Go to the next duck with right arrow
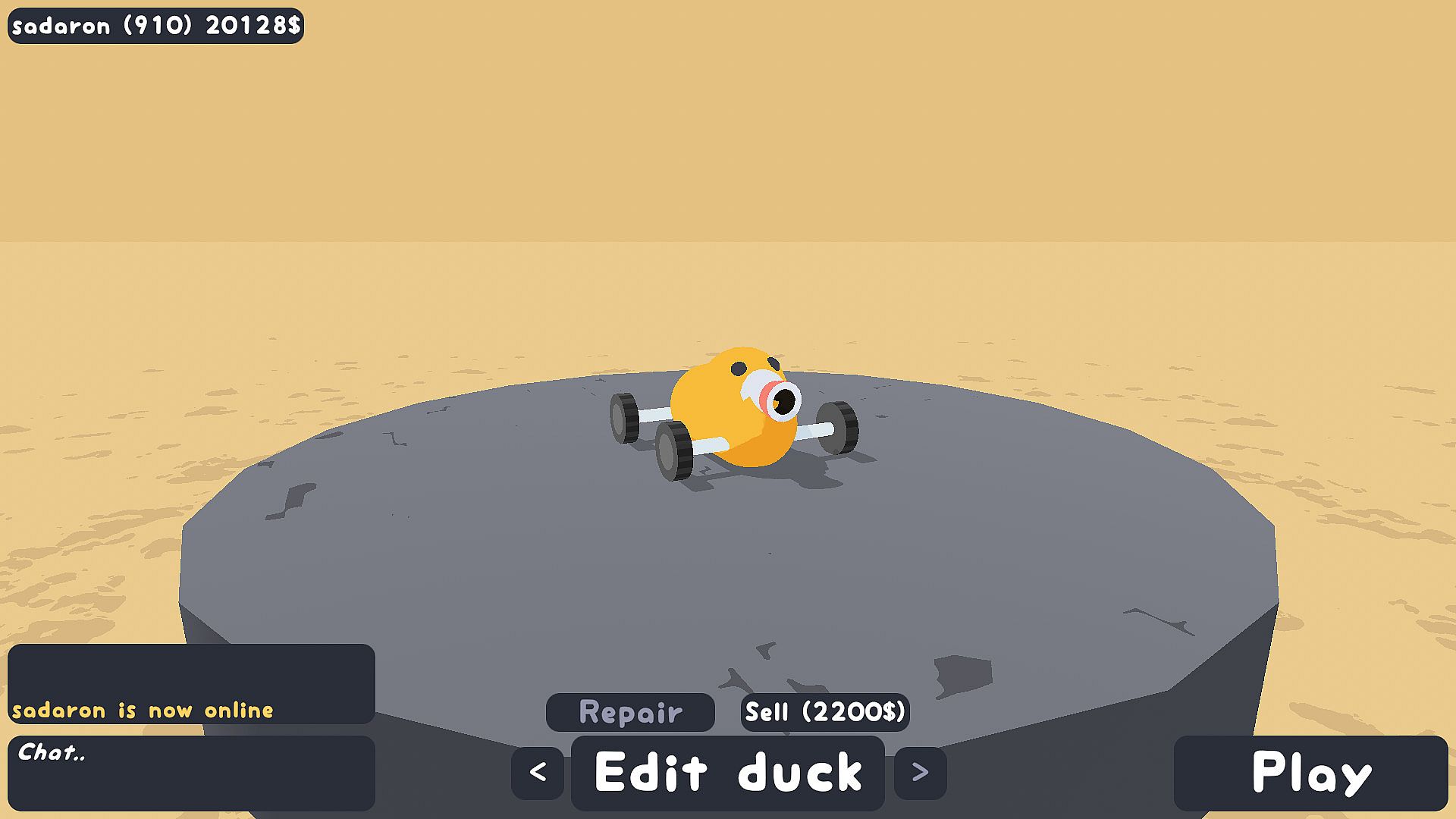1456x819 pixels. [x=920, y=773]
